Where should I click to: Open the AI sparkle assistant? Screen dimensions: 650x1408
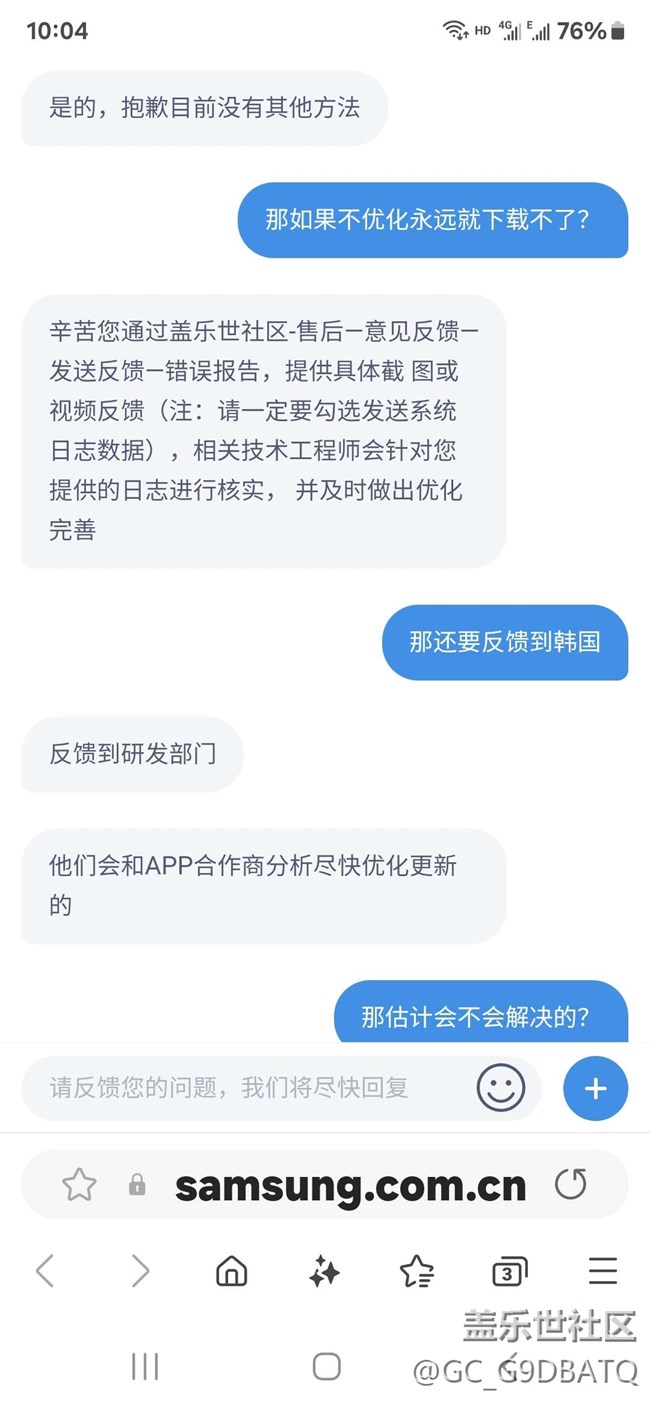[x=325, y=1272]
